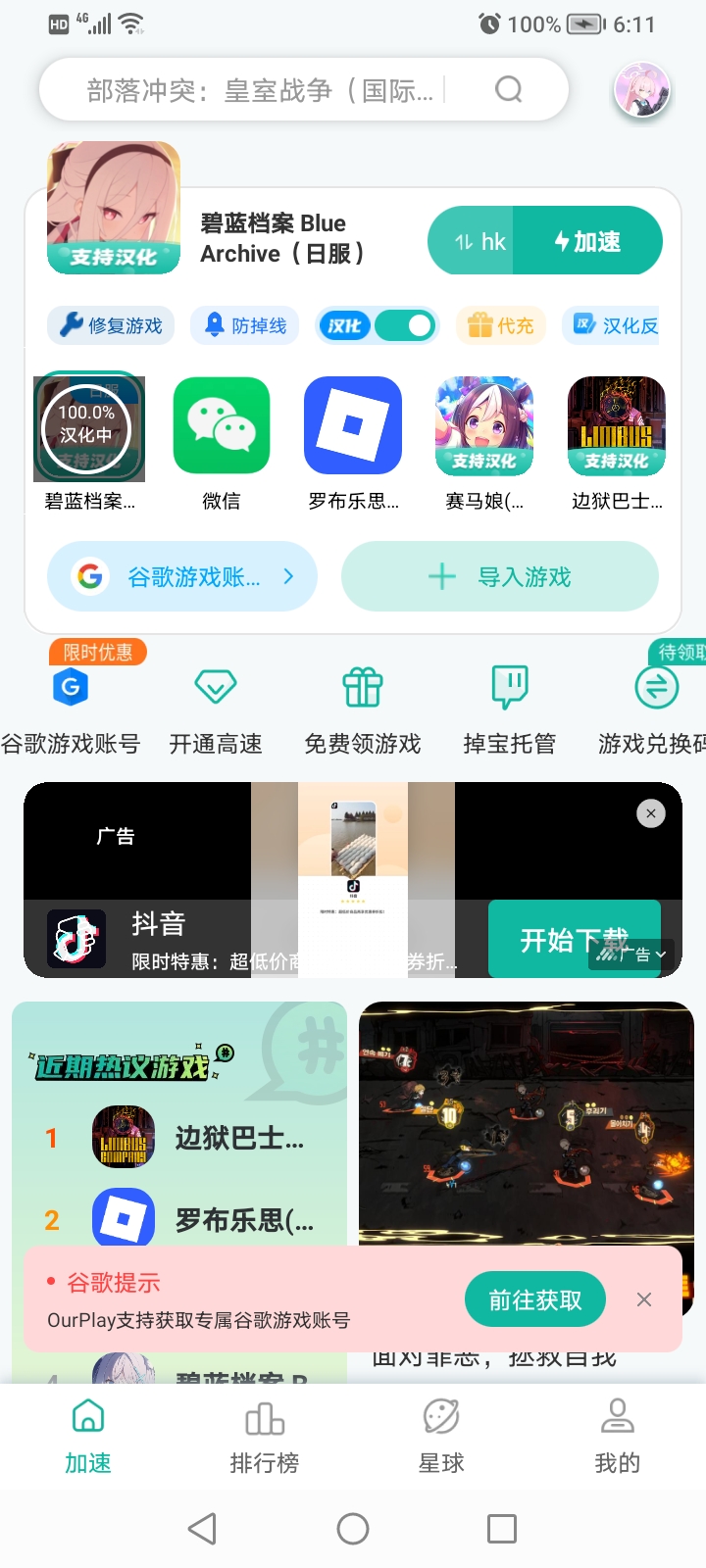Tap the 修复游戏 chip
This screenshot has width=706, height=1568.
(111, 325)
